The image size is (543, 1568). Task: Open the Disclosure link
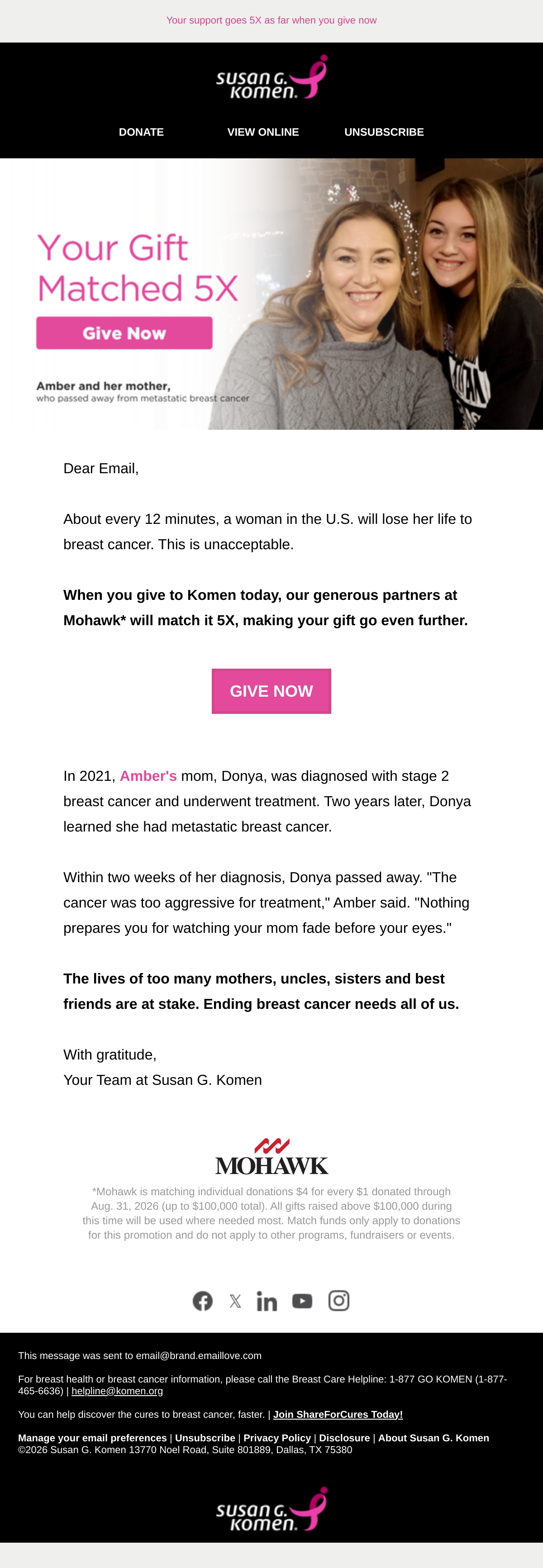pyautogui.click(x=344, y=1438)
